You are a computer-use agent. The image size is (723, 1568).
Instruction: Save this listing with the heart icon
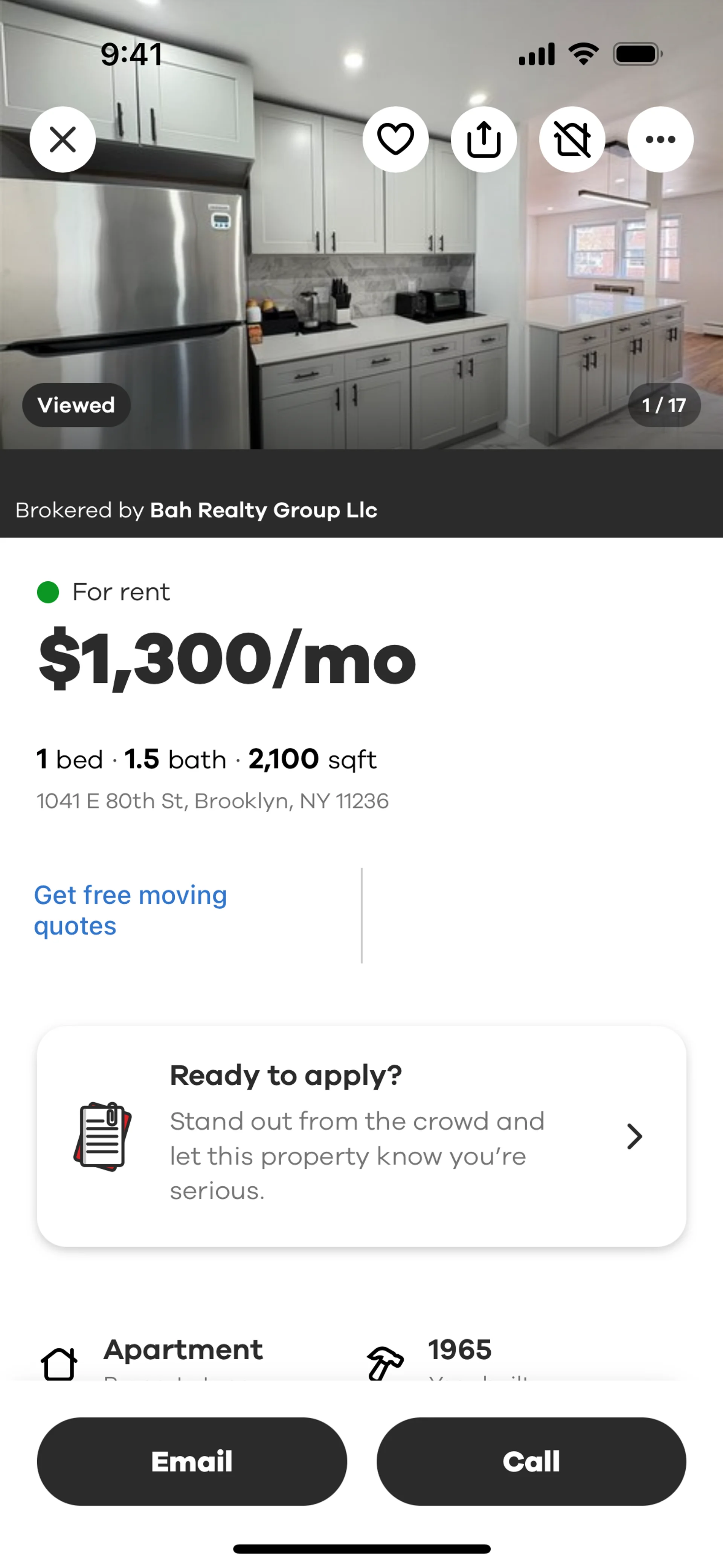(396, 139)
